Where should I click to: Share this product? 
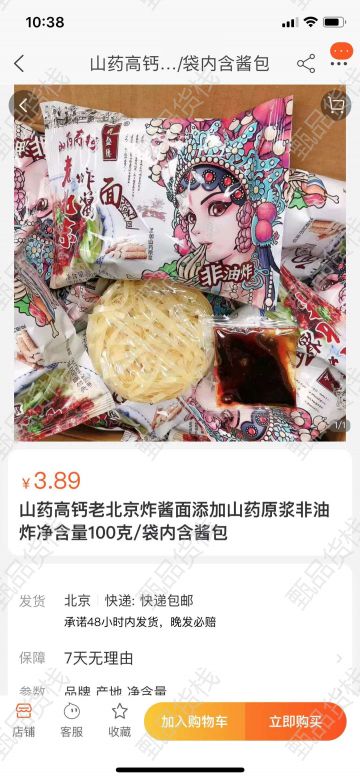306,64
